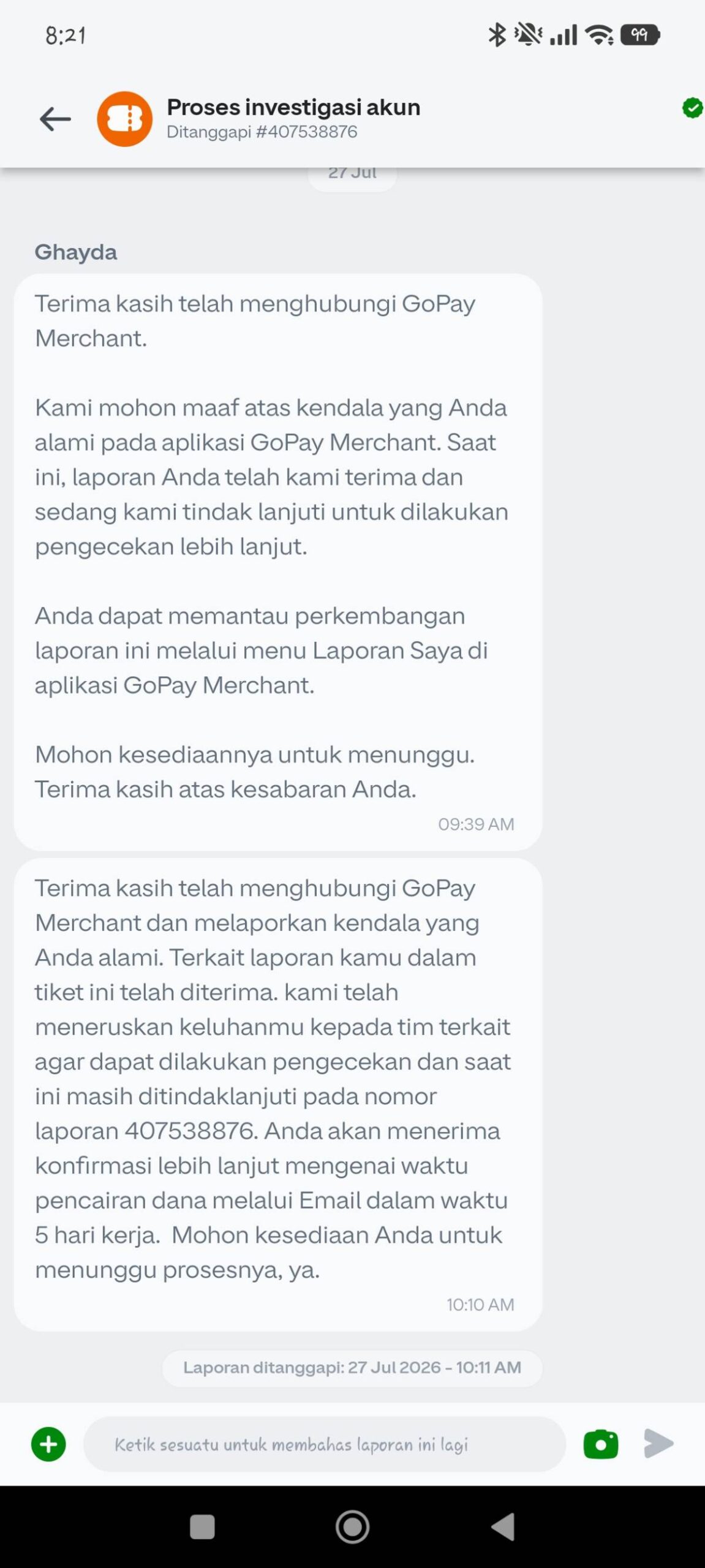705x1568 pixels.
Task: Tap the green plus attachment button
Action: [x=48, y=1444]
